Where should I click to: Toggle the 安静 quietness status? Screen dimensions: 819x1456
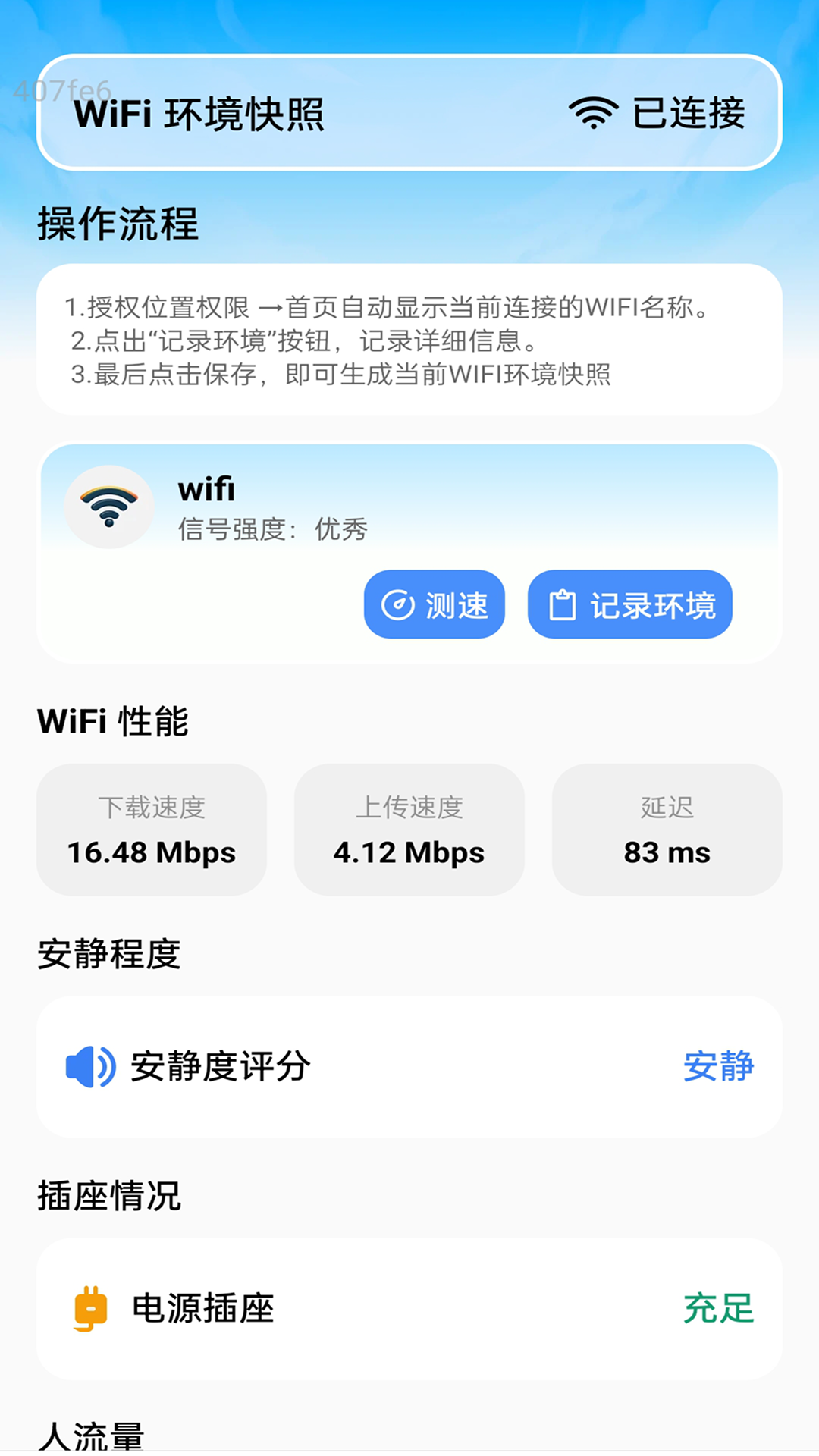pos(718,1067)
